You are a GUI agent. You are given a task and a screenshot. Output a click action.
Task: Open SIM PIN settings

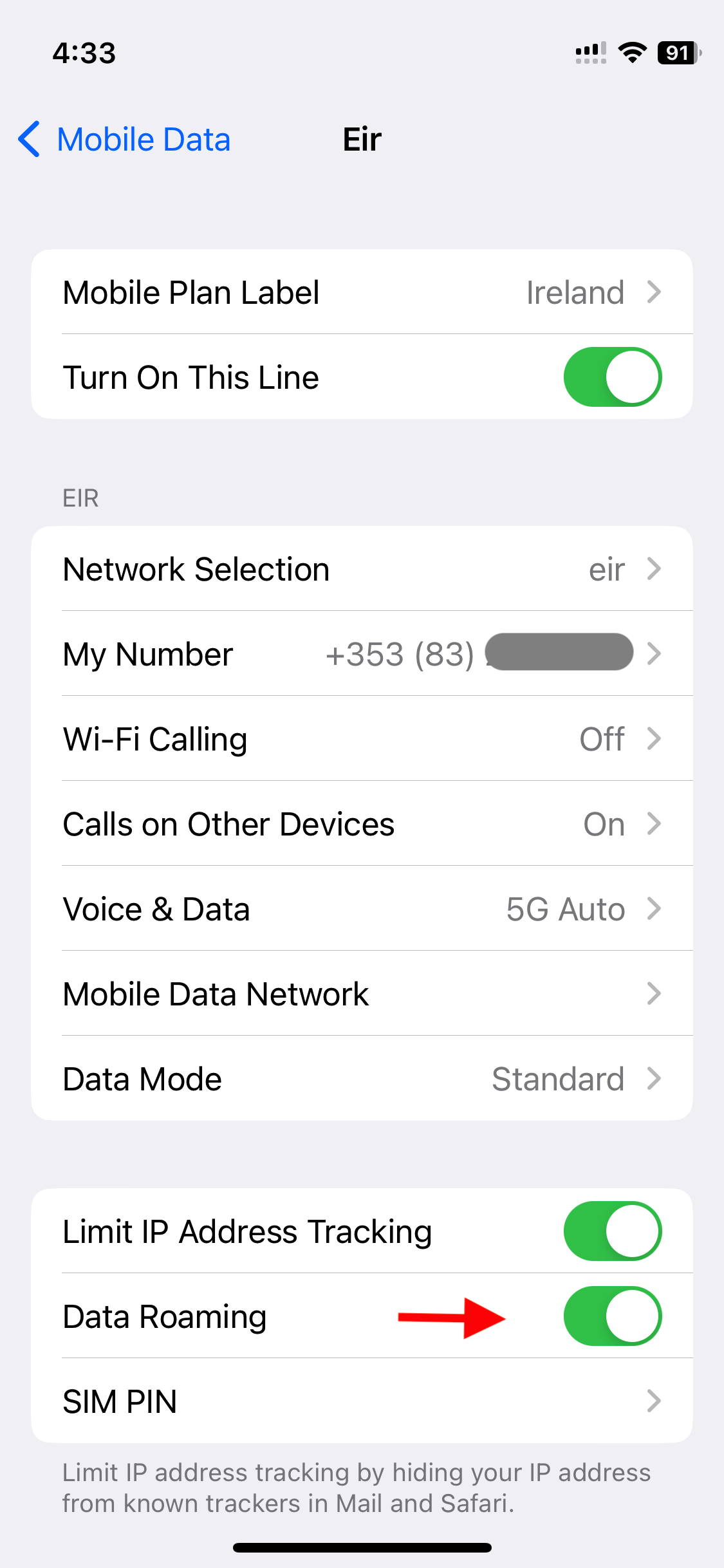coord(362,1401)
